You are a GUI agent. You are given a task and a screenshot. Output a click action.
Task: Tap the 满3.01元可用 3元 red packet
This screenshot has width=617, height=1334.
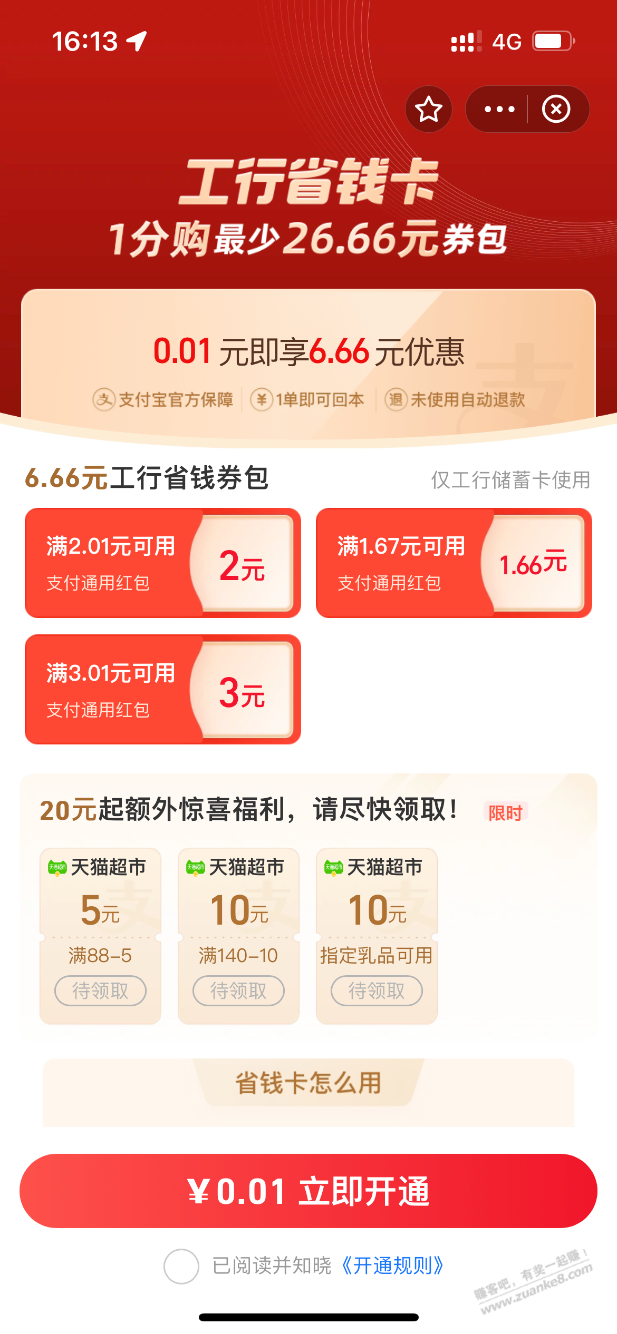click(x=163, y=689)
